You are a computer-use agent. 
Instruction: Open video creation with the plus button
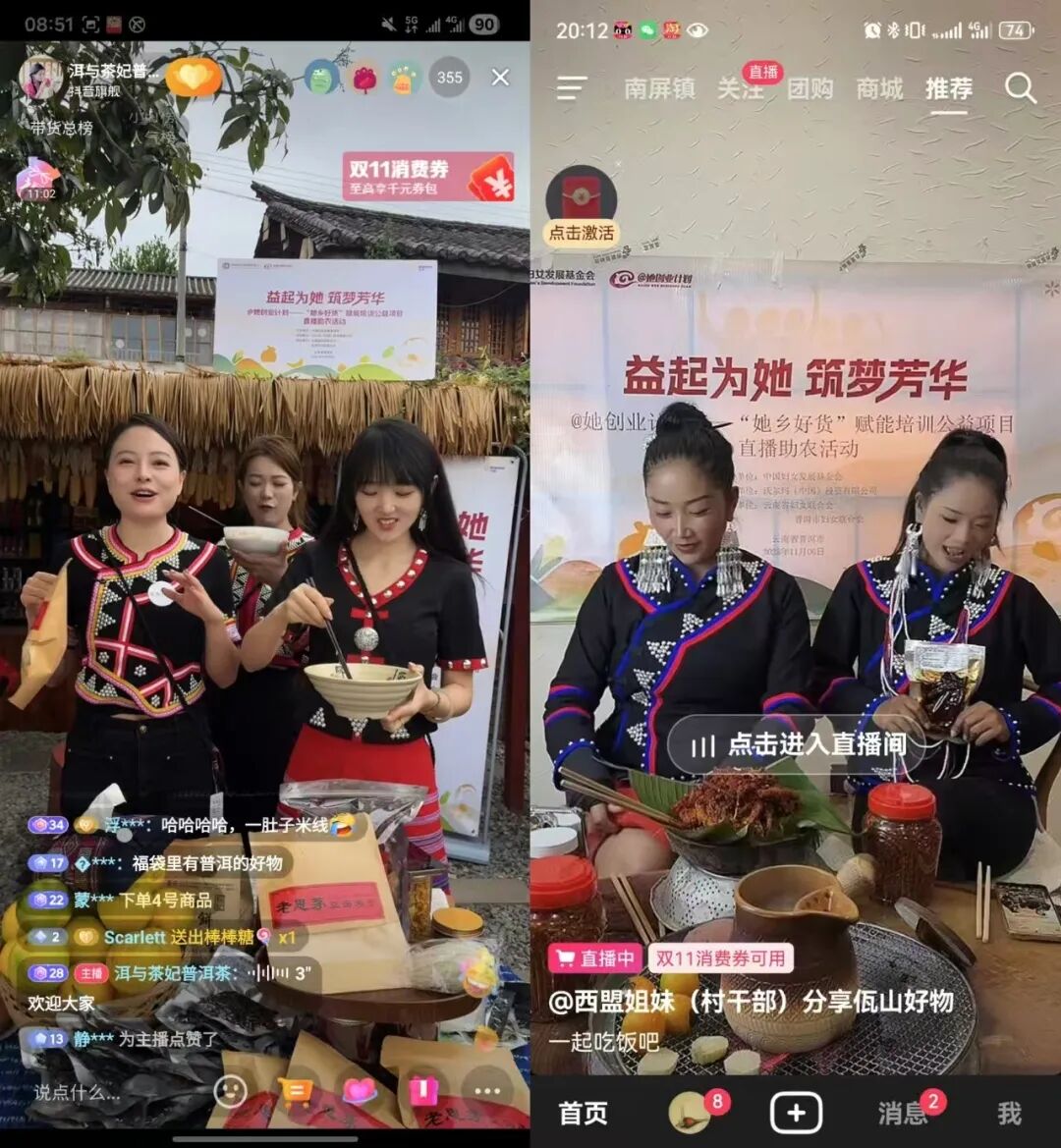coord(796,1113)
